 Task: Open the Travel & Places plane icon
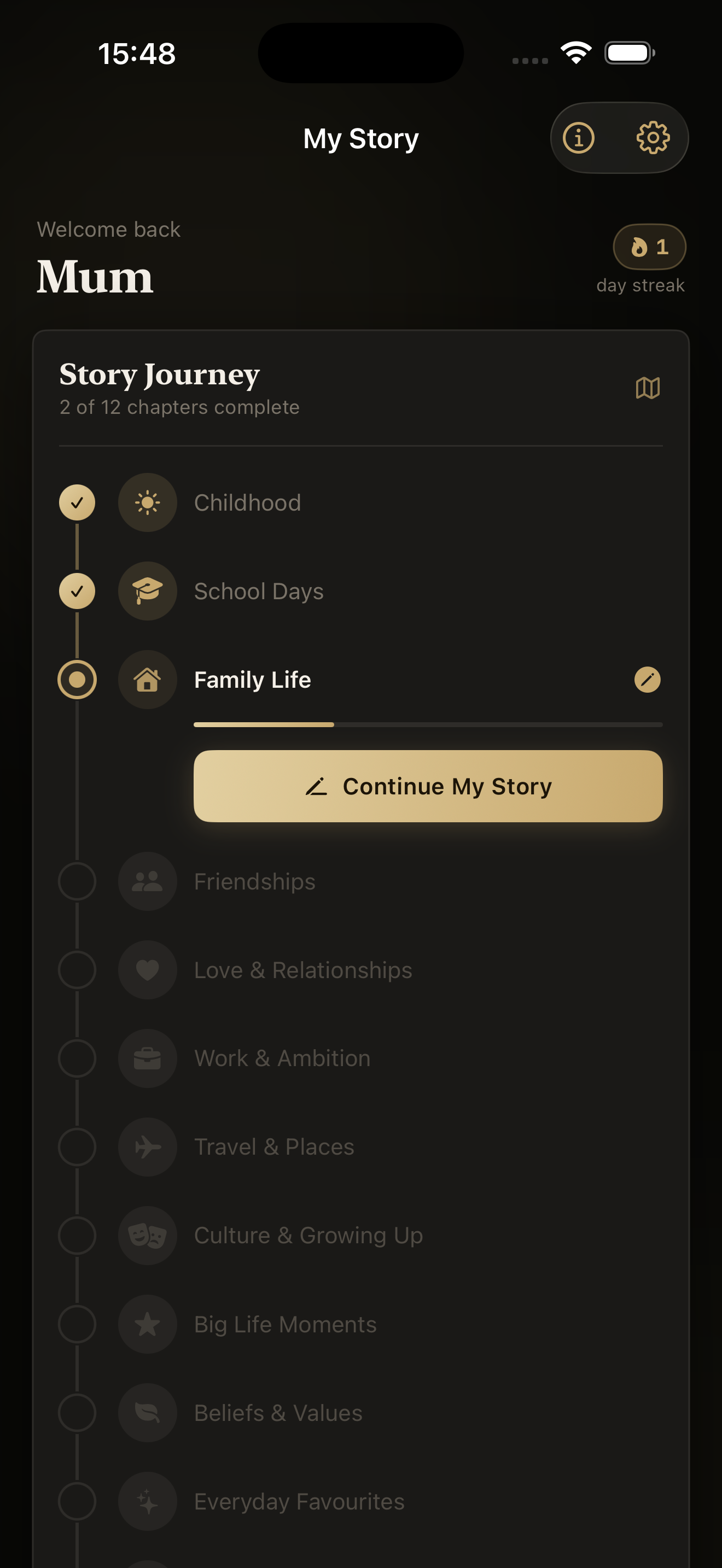147,1147
